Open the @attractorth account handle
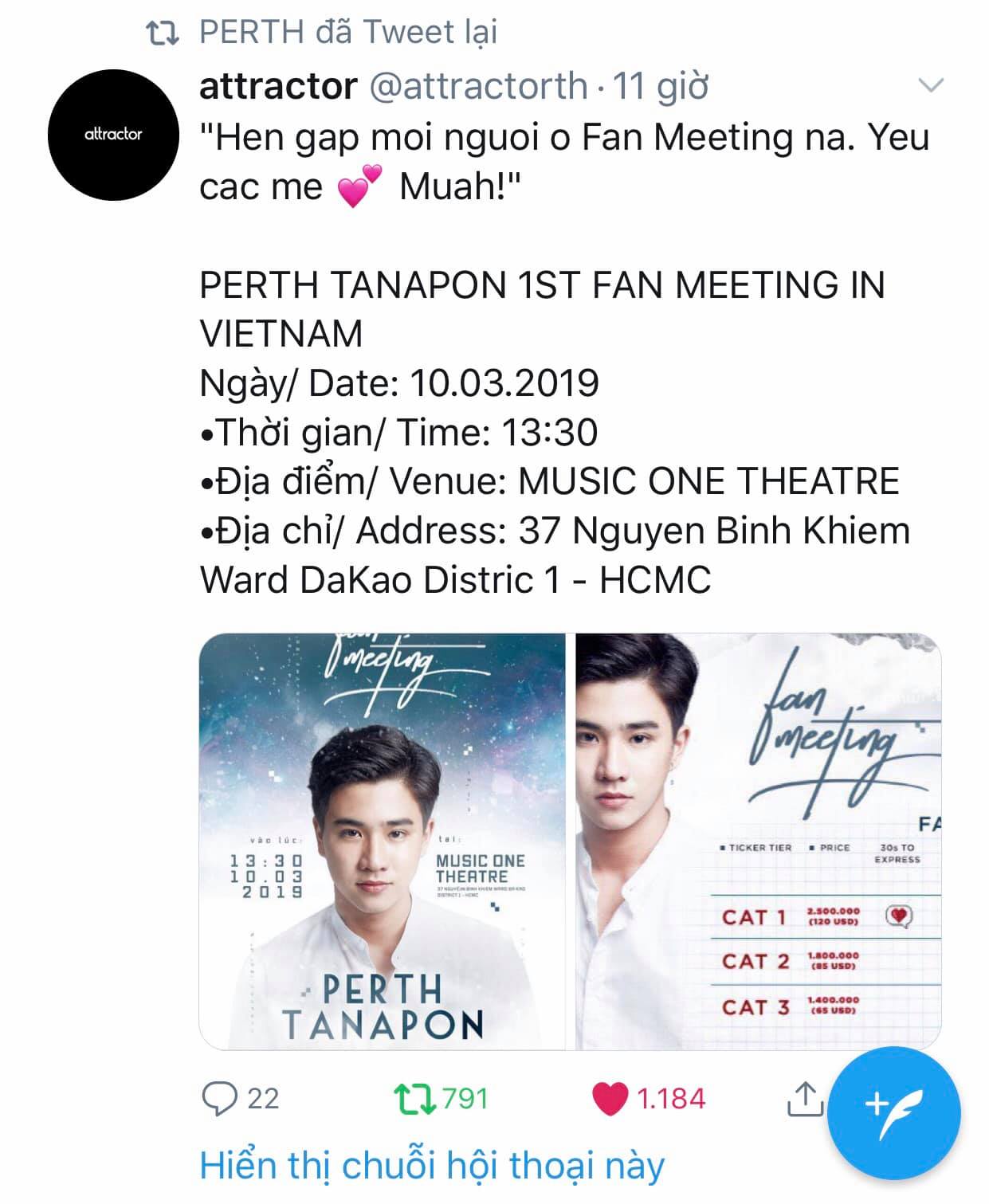Screen dimensions: 989x1204 479,85
